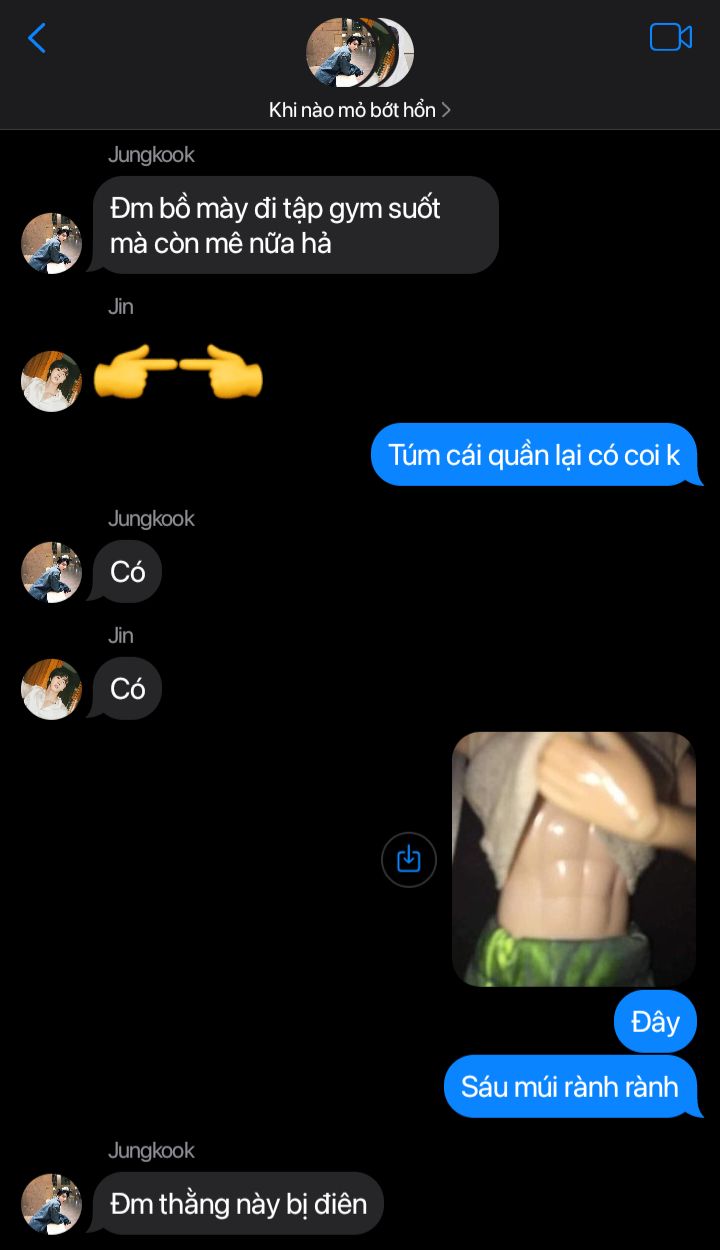This screenshot has height=1250, width=720.
Task: Open group details for Khi nào mỏ bớt hổn
Action: [x=360, y=110]
